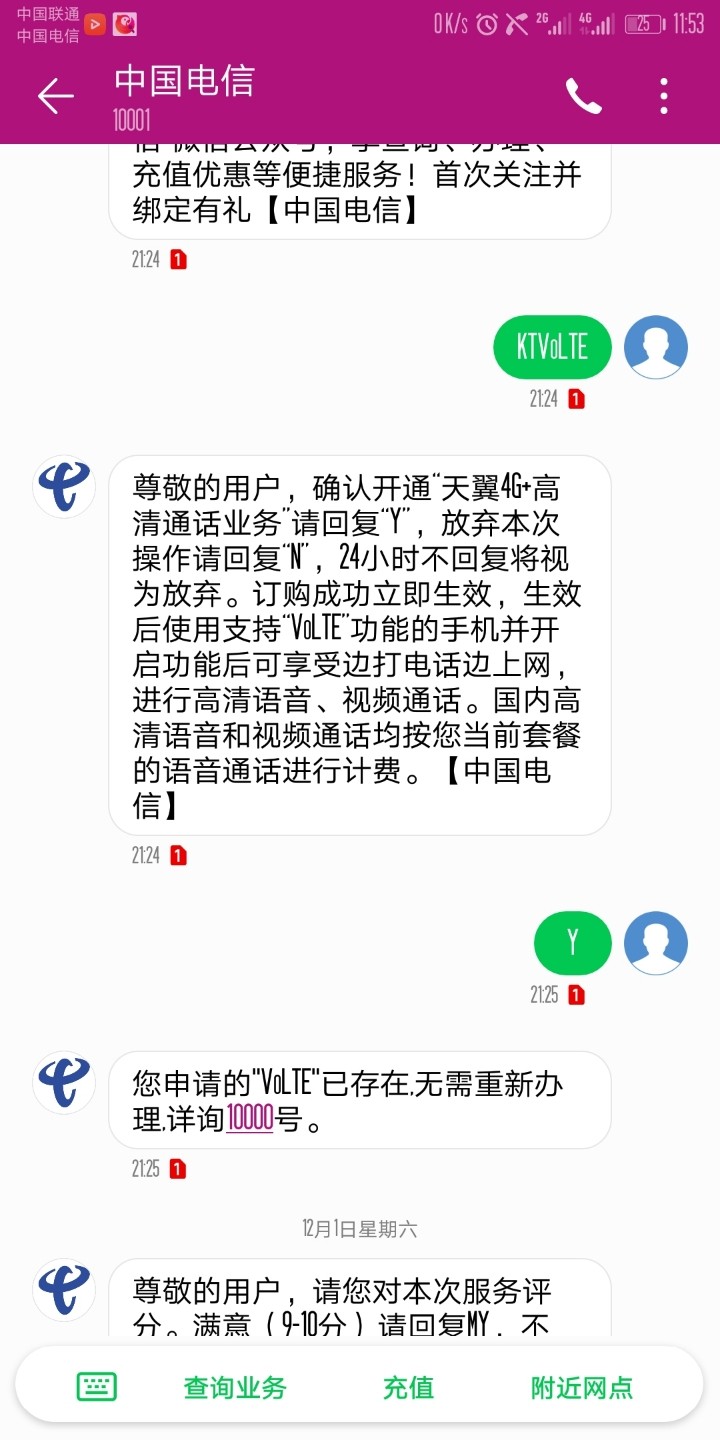Select the green Y message bubble
This screenshot has width=720, height=1440.
click(x=572, y=942)
